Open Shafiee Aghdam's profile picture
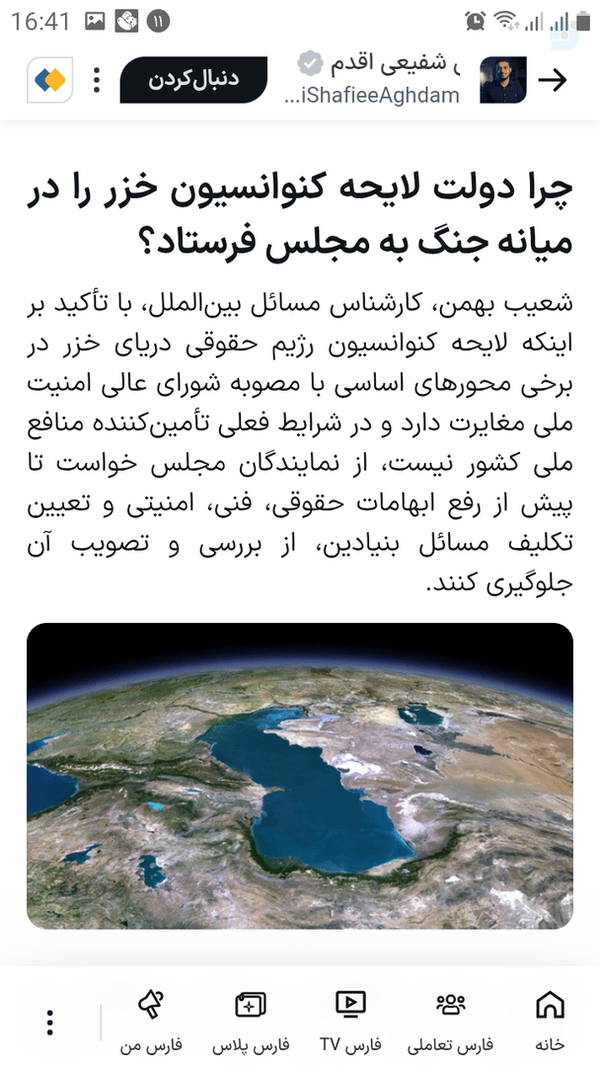Viewport: 600px width, 1066px height. 503,80
